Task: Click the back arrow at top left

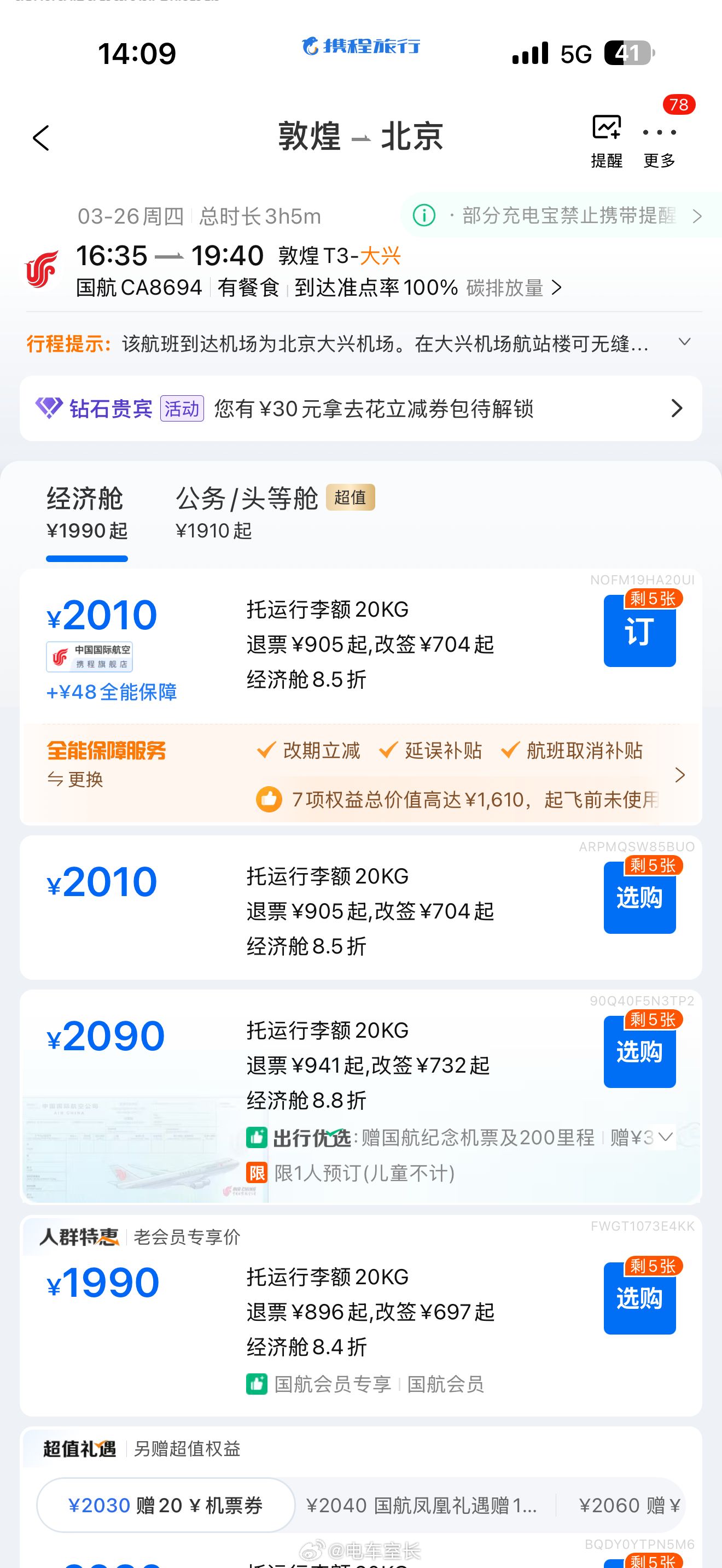Action: point(41,138)
